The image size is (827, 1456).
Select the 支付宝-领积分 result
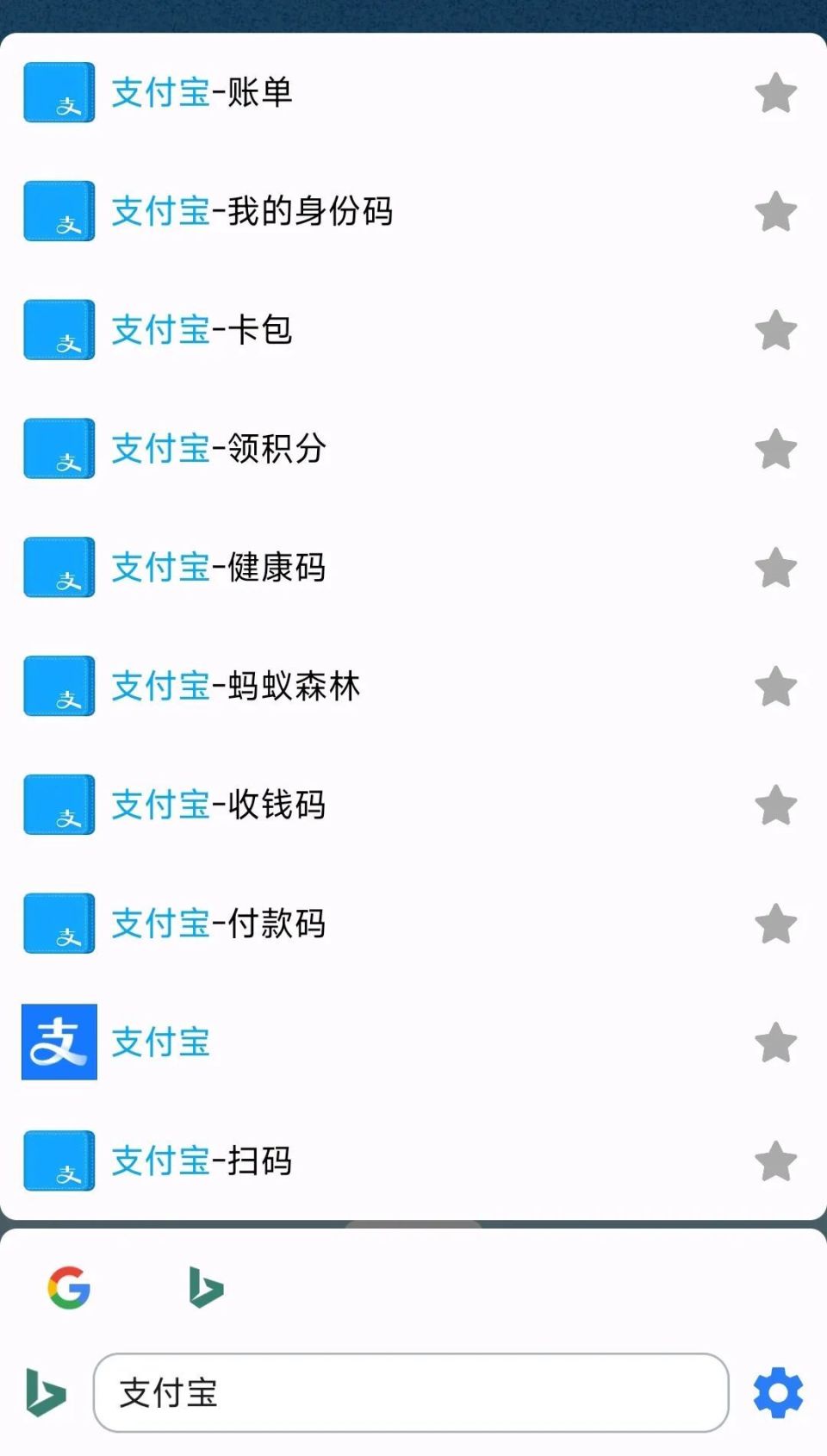click(219, 449)
